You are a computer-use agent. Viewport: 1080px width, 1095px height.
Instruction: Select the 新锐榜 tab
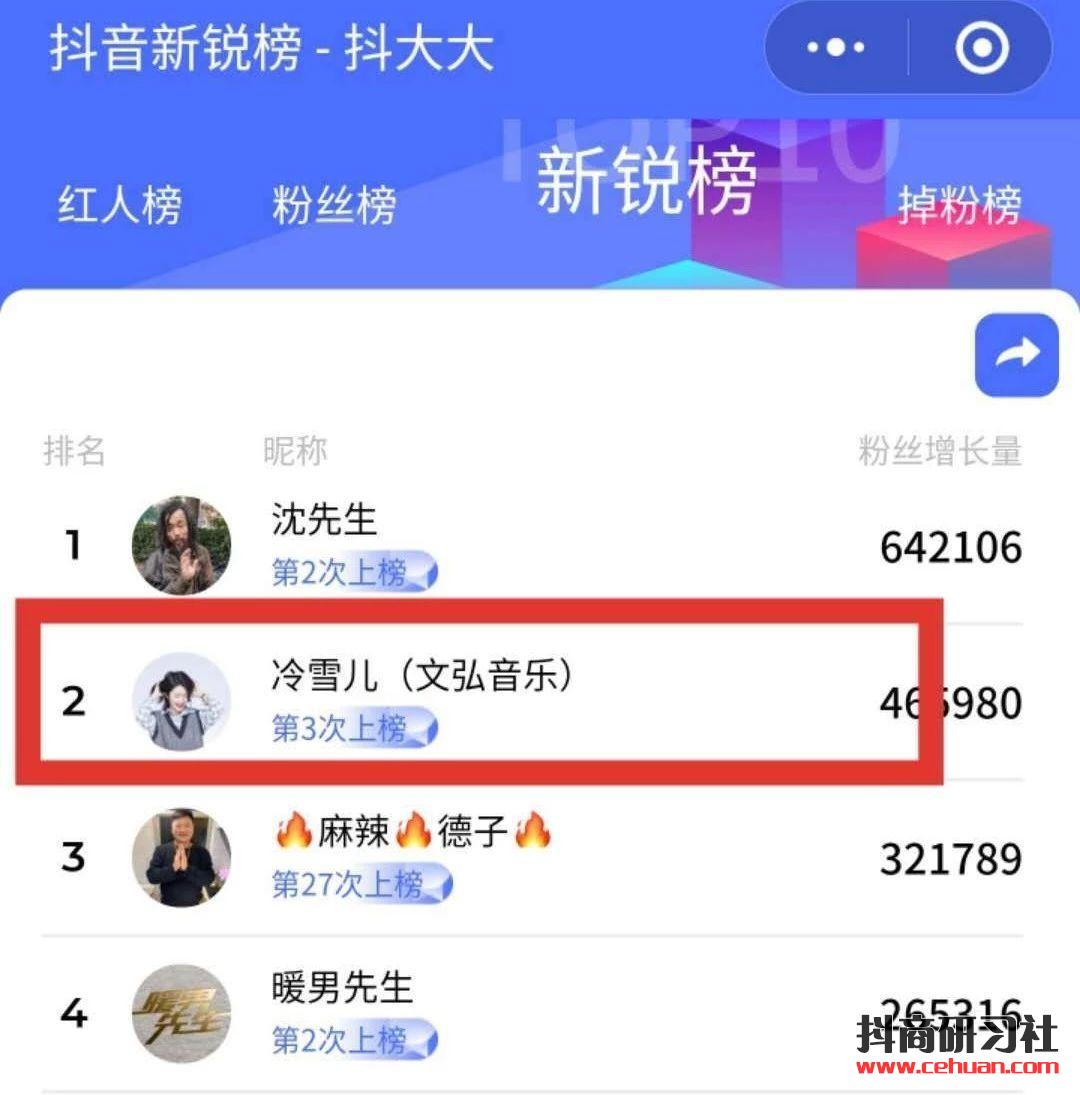(646, 181)
